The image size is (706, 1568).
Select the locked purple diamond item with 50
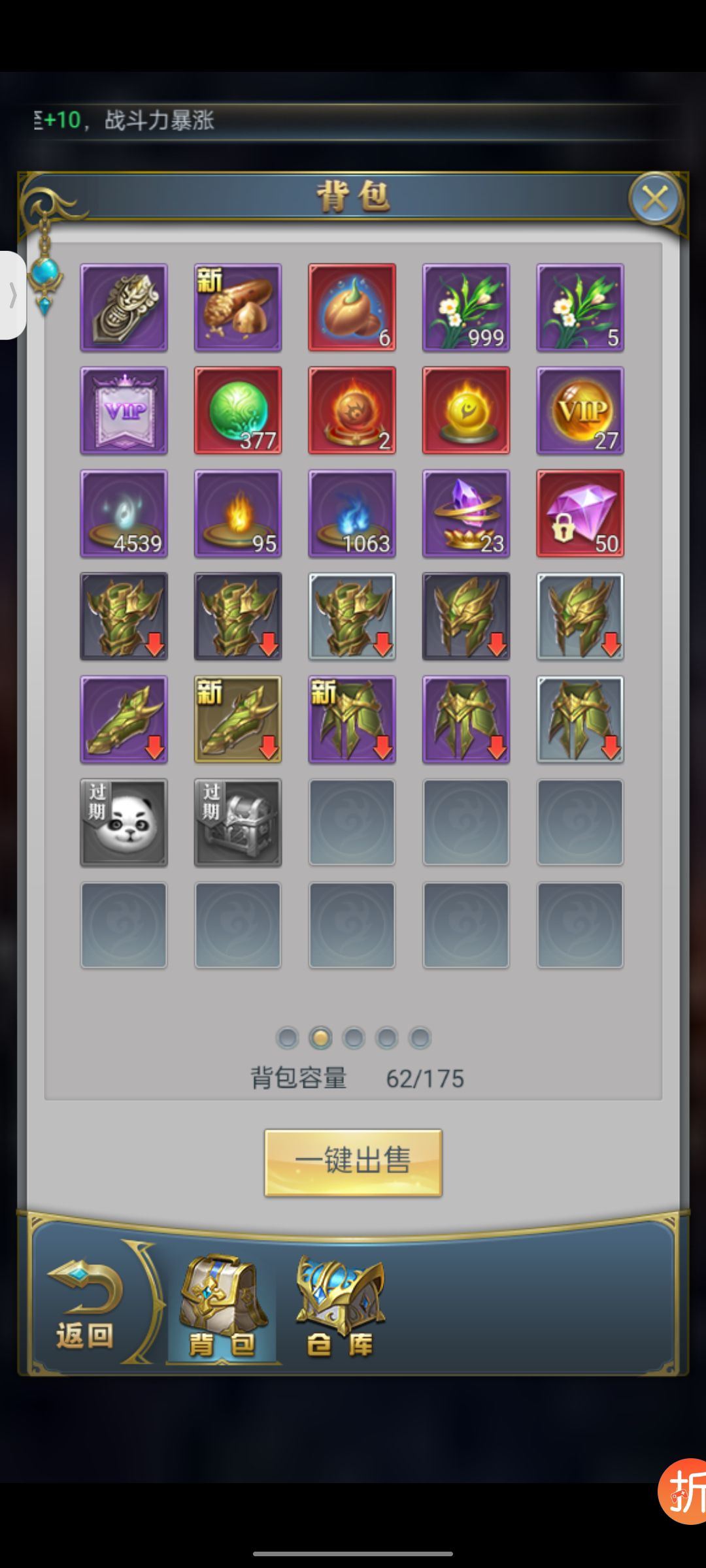(x=580, y=514)
